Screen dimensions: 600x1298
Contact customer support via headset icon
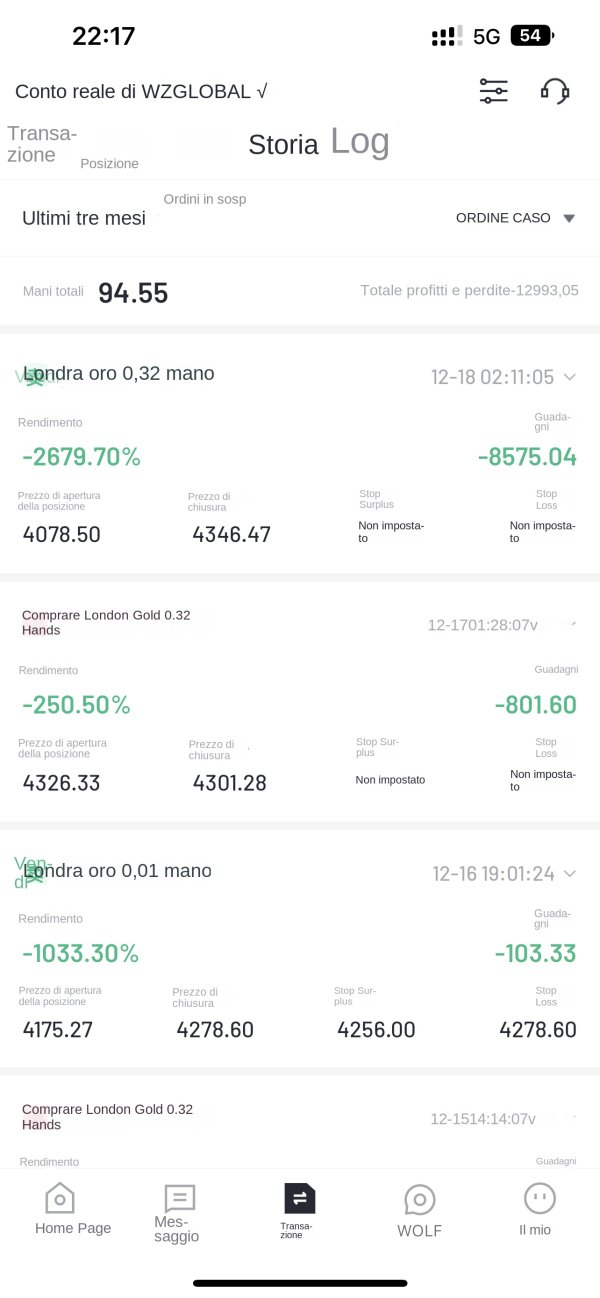click(555, 91)
